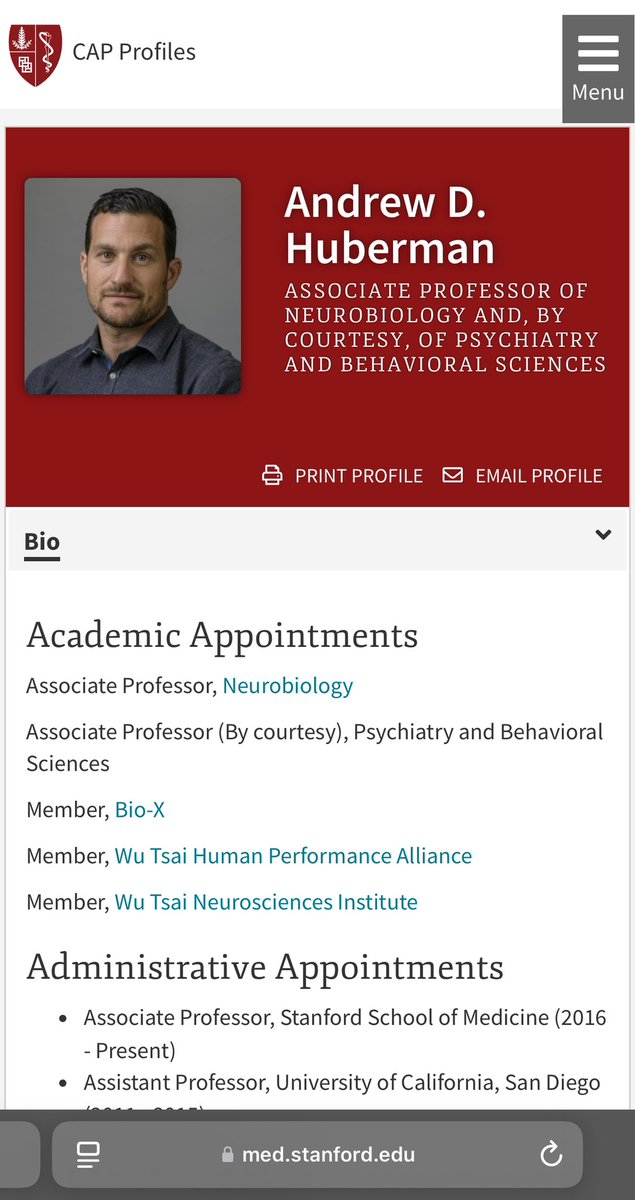Tap Print Profile
This screenshot has height=1200, width=635.
(x=343, y=476)
